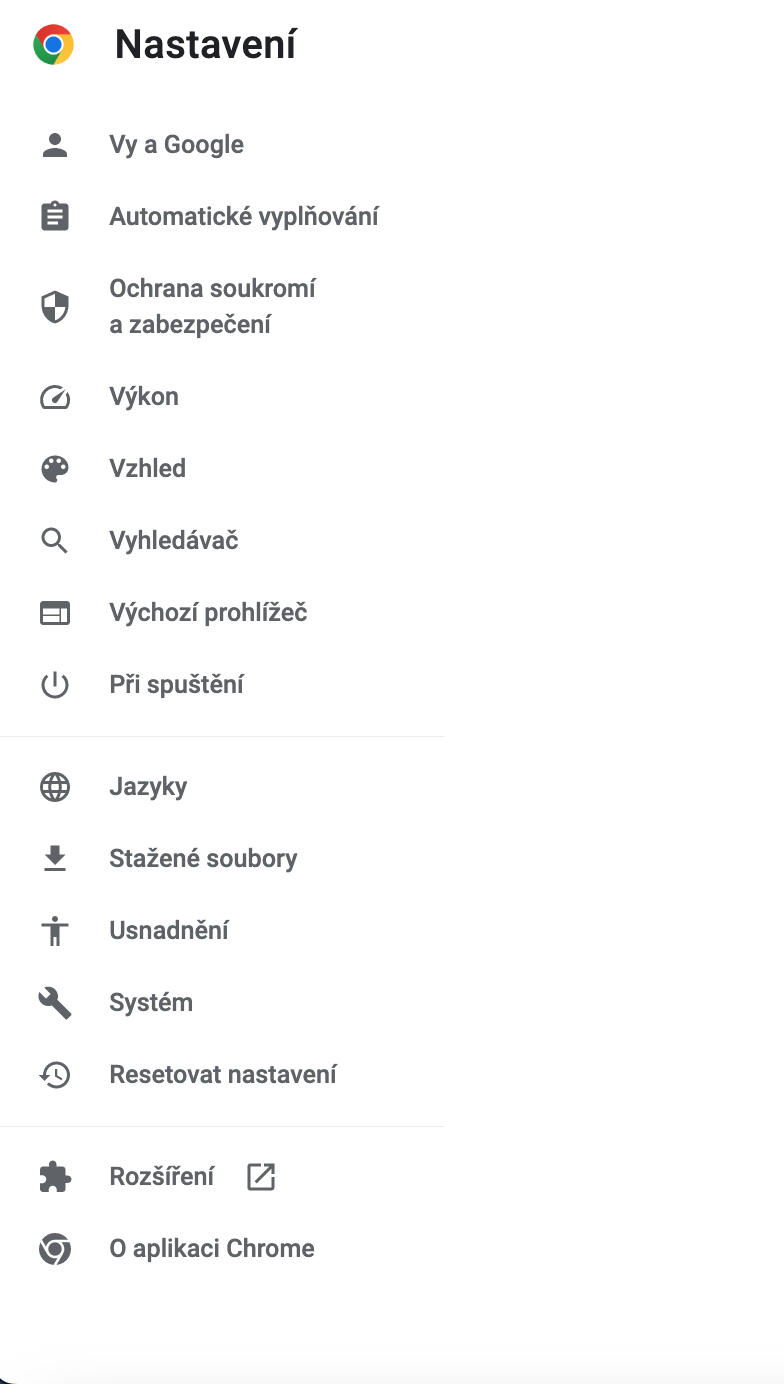This screenshot has width=784, height=1384.
Task: Open Resetovat nastavení
Action: (222, 1075)
